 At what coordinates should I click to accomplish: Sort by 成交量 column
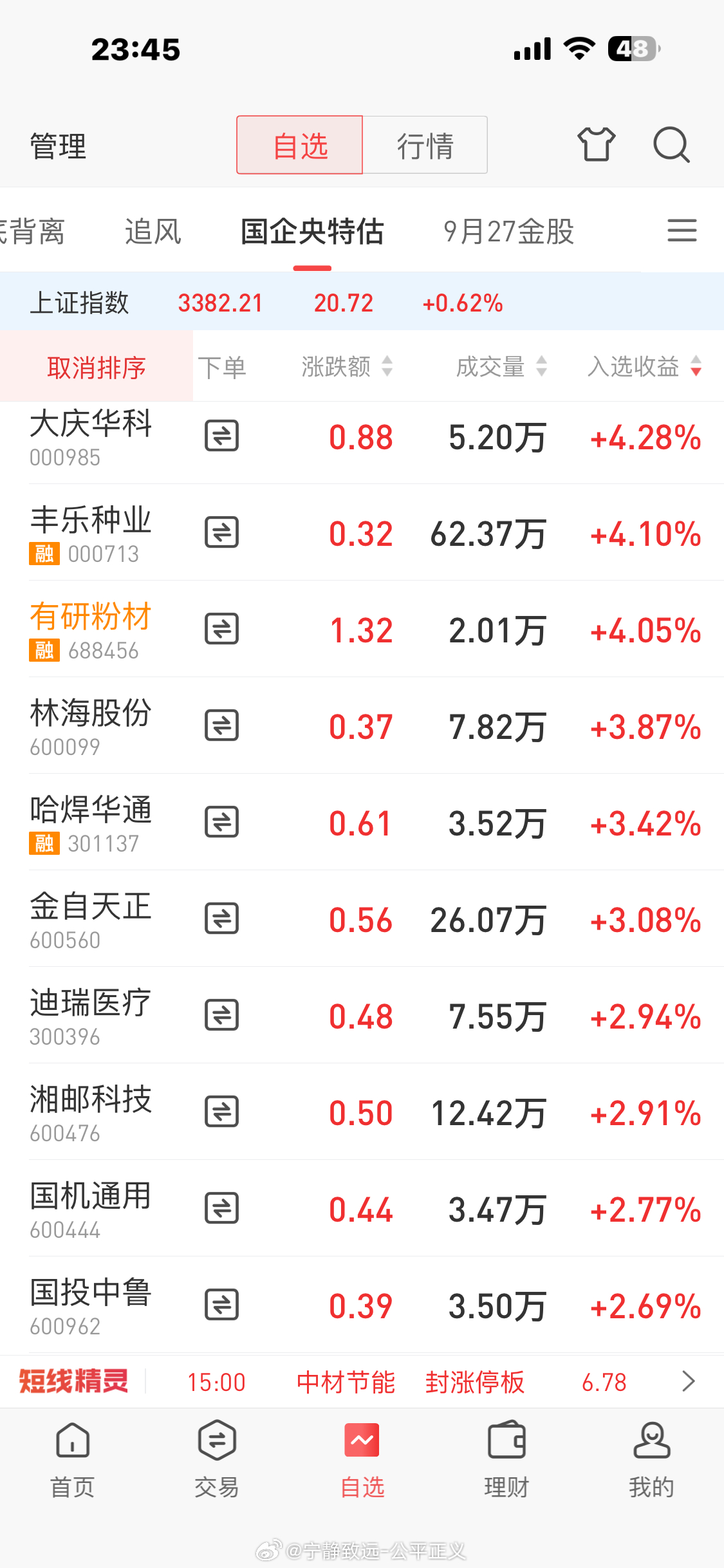tap(501, 367)
